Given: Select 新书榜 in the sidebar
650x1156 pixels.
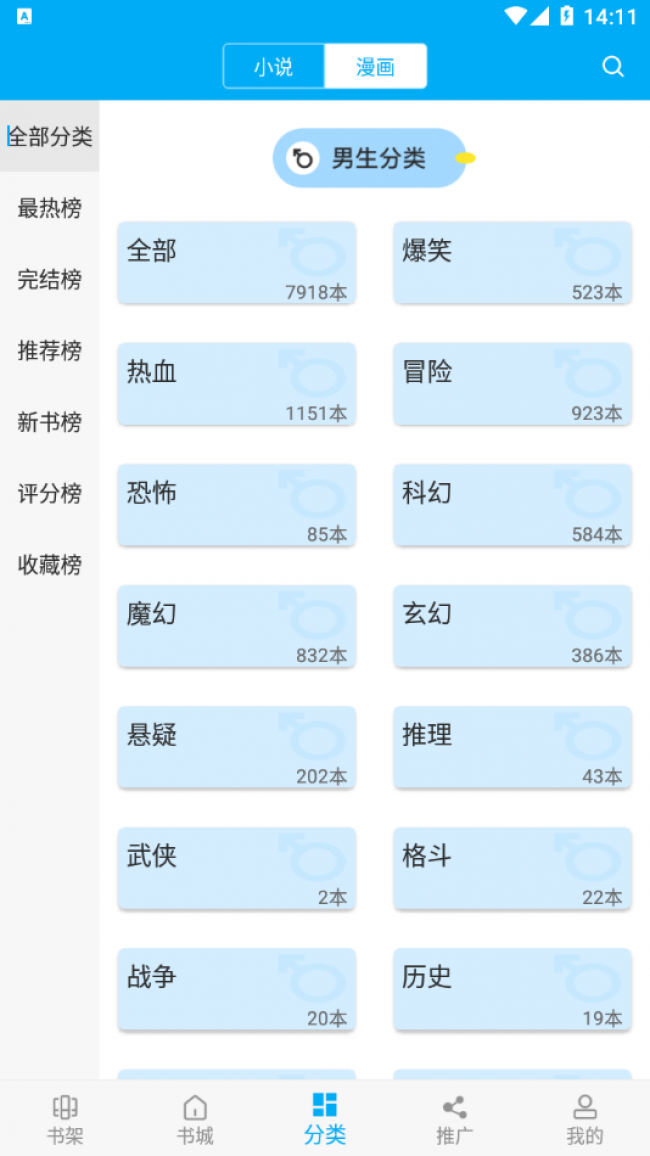Looking at the screenshot, I should 49,422.
